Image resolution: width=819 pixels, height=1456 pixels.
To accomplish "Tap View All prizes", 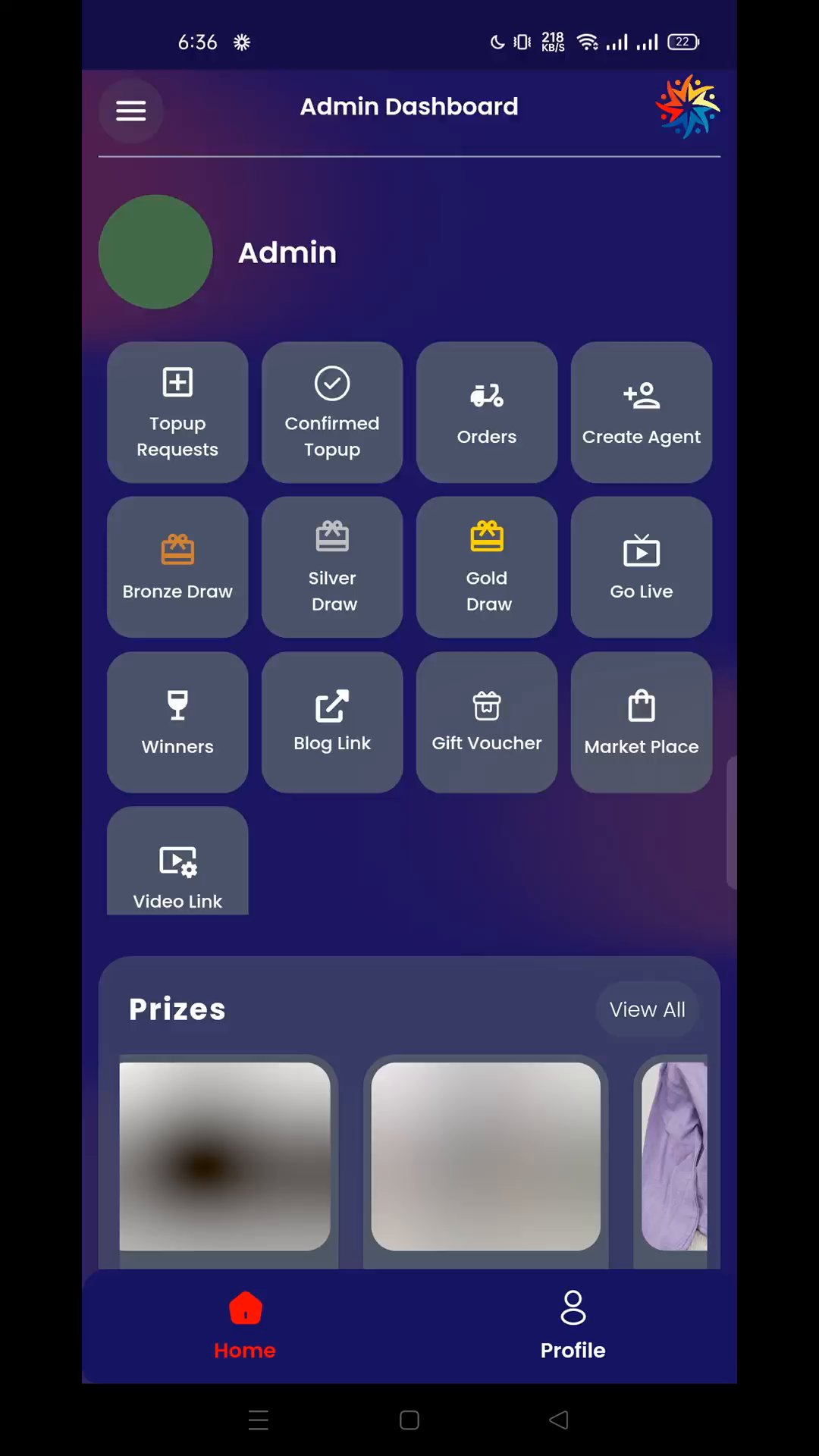I will [647, 1009].
